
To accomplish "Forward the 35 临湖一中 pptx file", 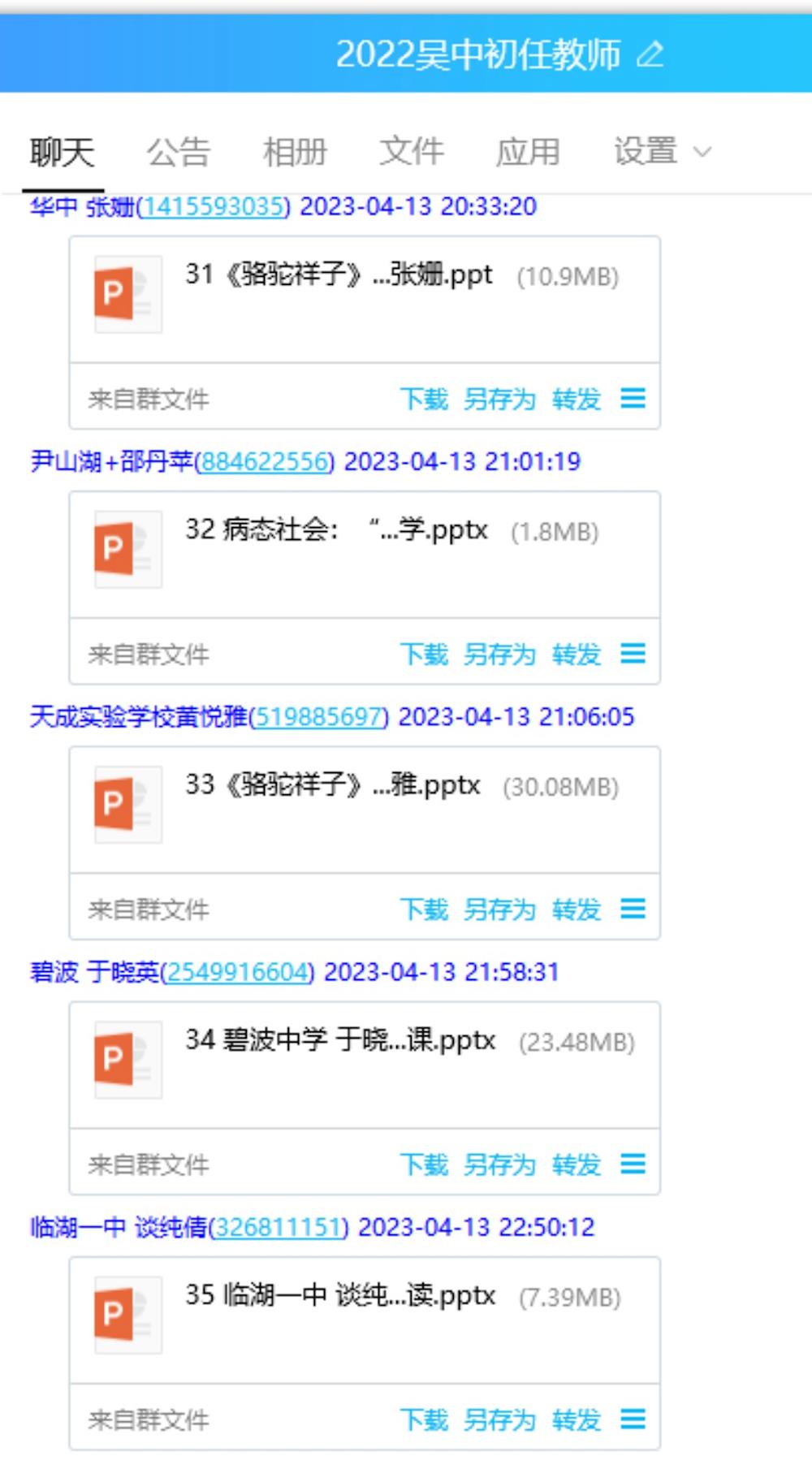I will point(577,1419).
